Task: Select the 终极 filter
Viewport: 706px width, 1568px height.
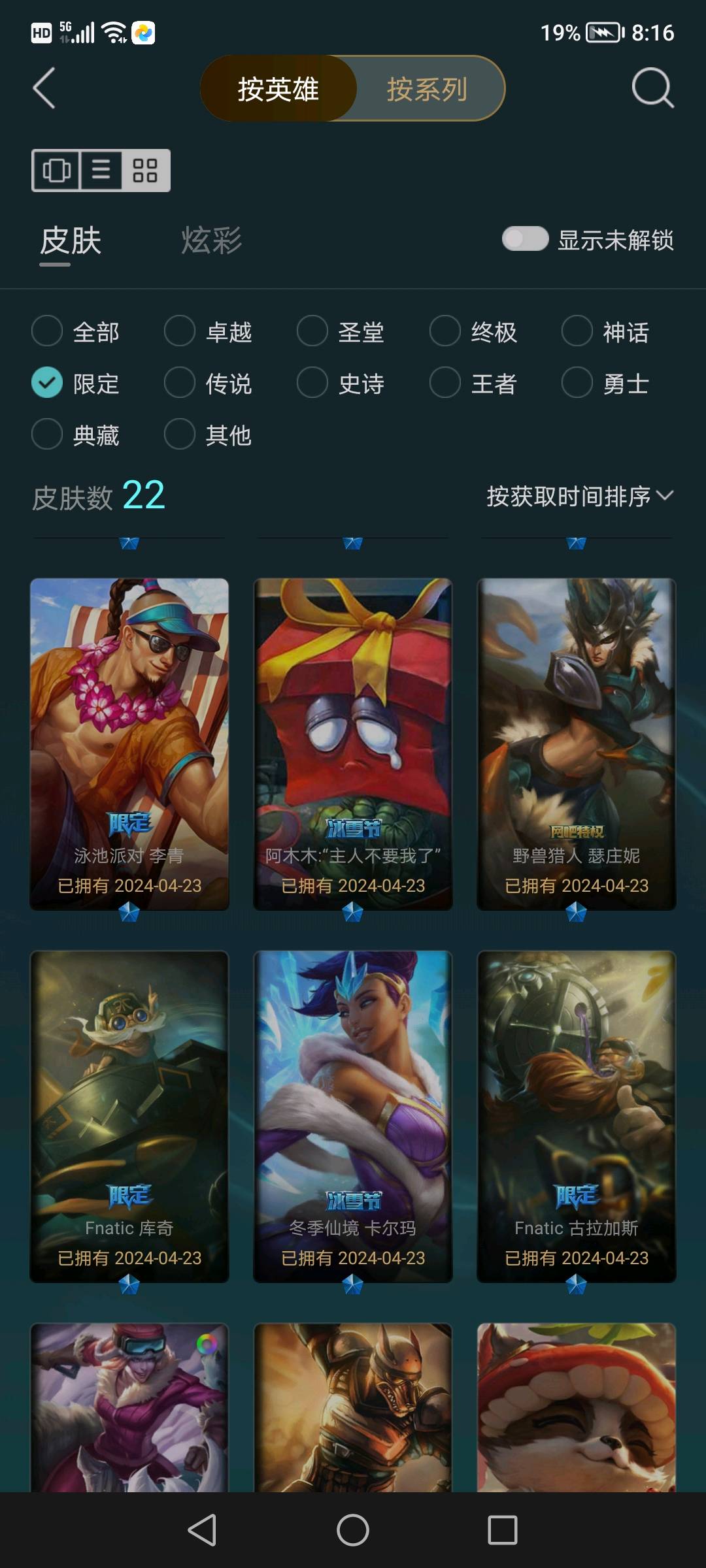Action: (445, 331)
